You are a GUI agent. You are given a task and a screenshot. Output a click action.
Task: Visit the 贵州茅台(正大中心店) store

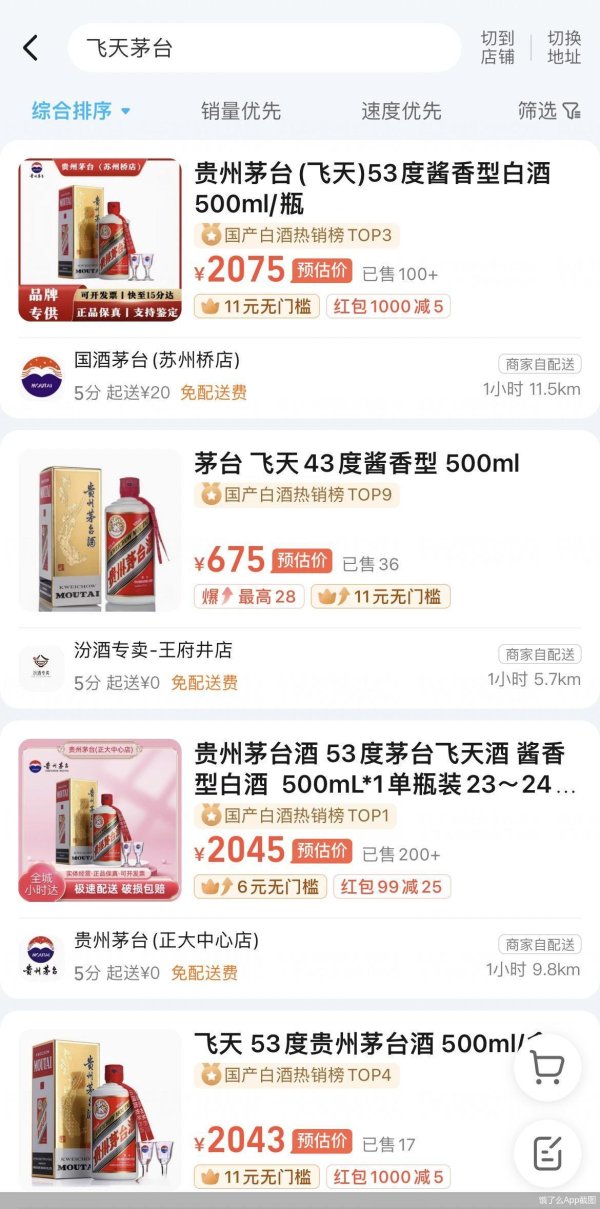pos(166,940)
